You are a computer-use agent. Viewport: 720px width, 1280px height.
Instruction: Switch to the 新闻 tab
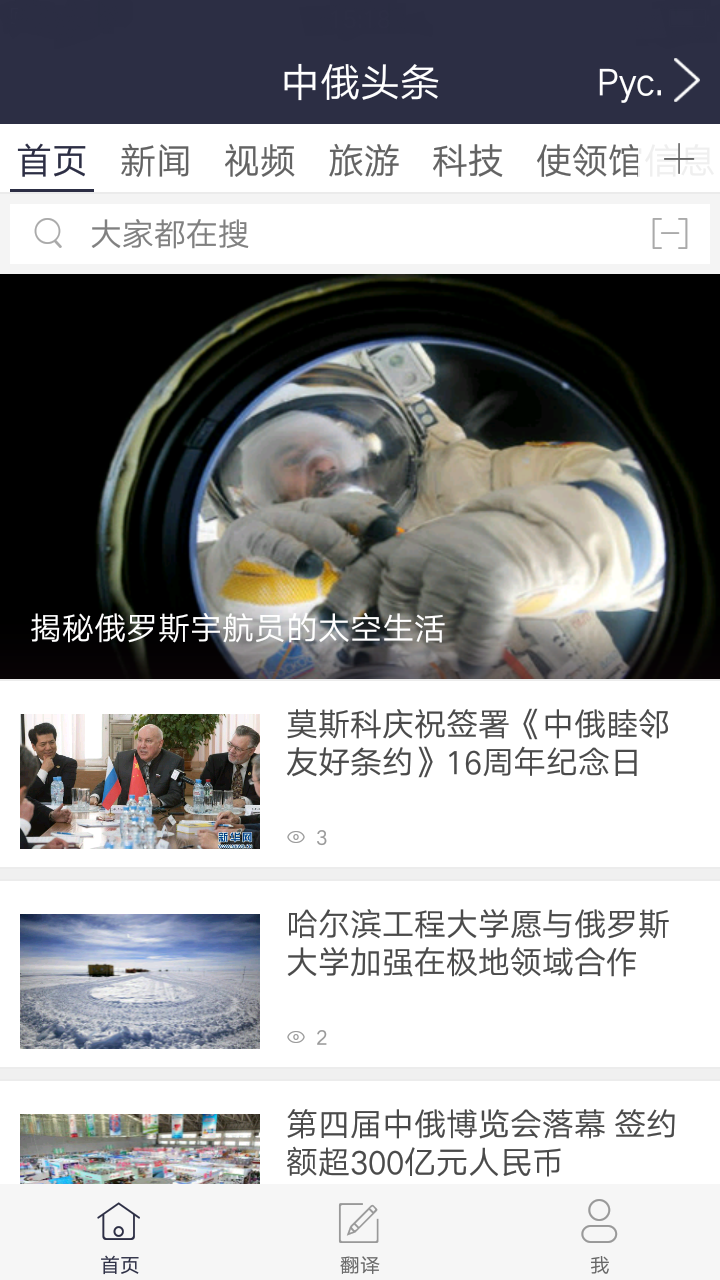point(155,160)
